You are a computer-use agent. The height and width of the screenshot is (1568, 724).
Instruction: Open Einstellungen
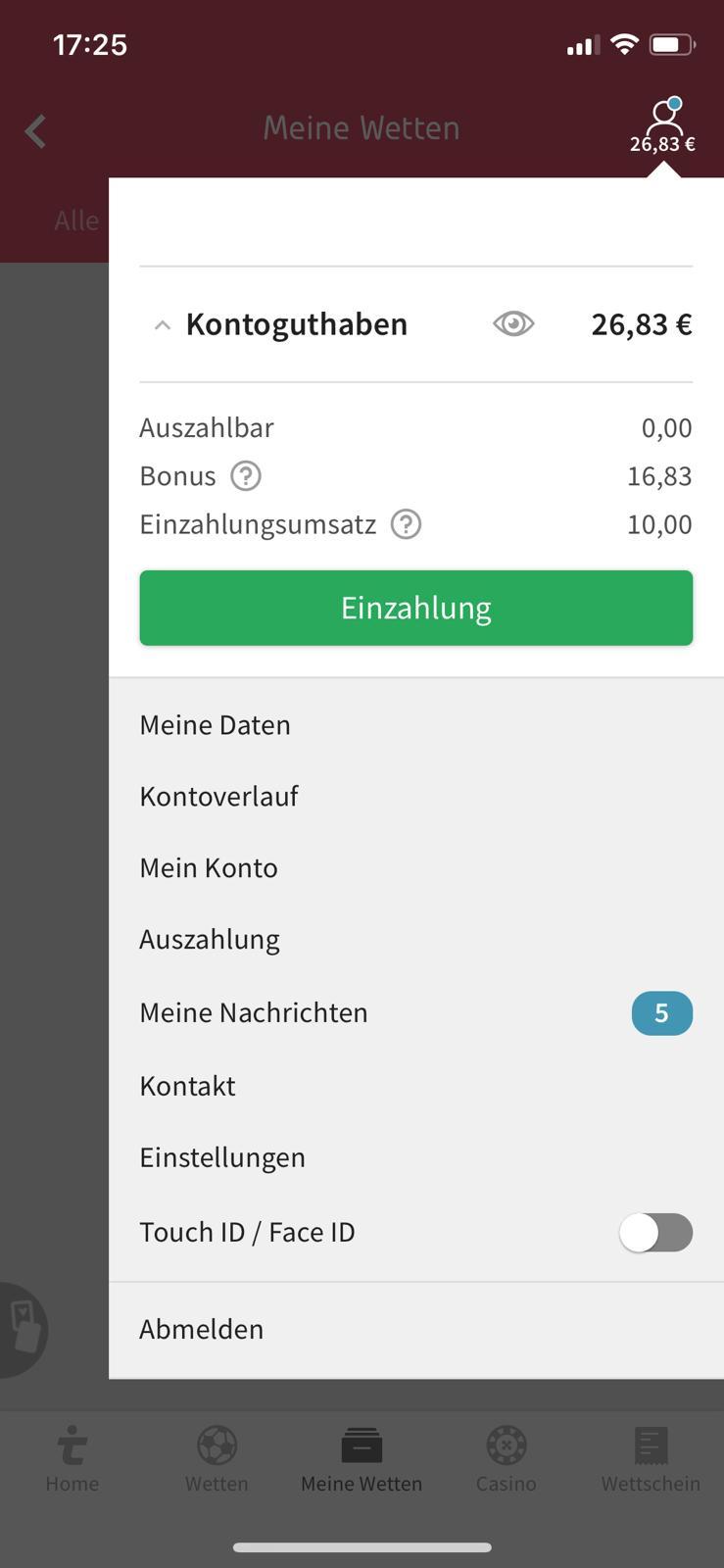click(x=416, y=1157)
